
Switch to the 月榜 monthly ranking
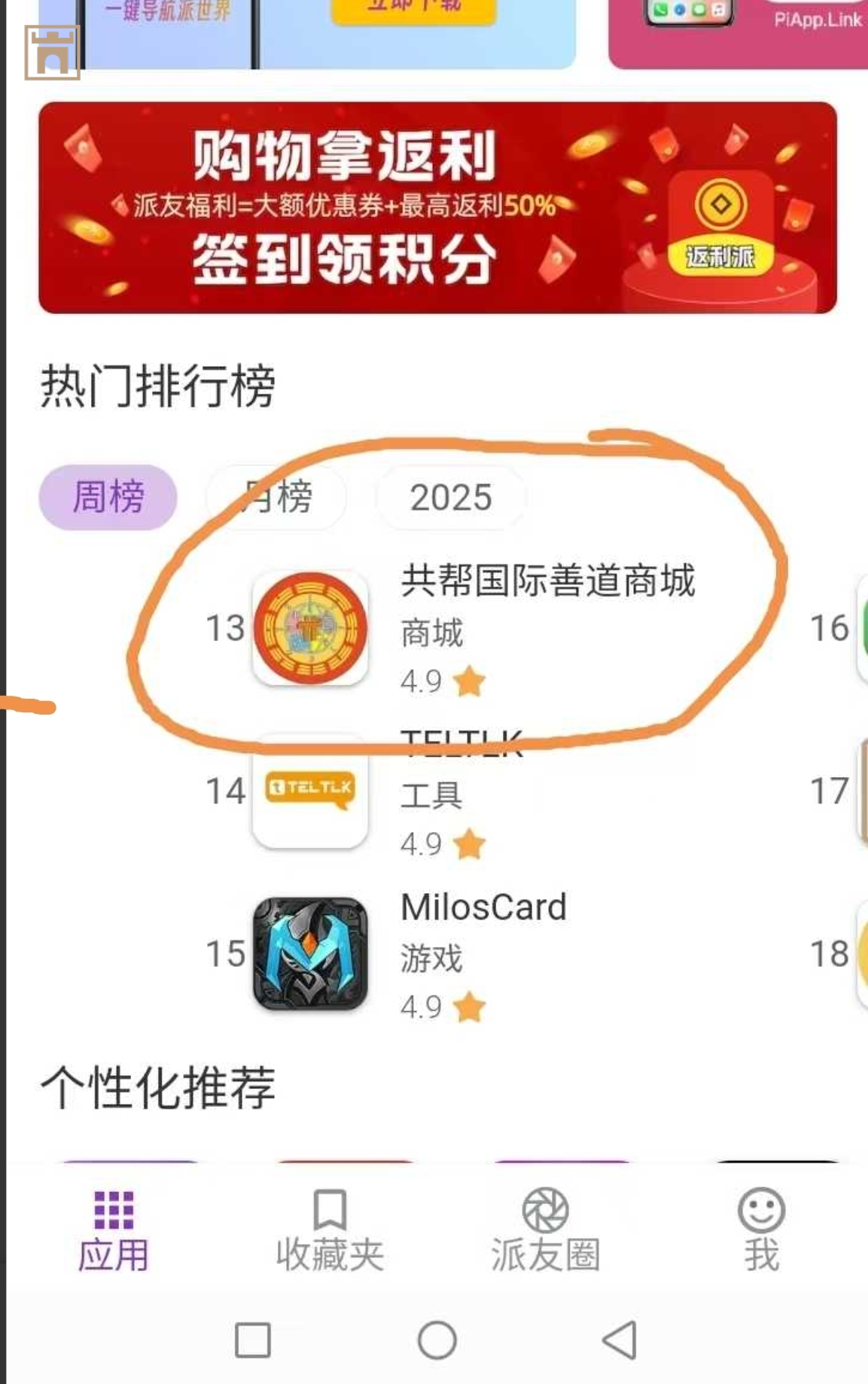pyautogui.click(x=277, y=497)
